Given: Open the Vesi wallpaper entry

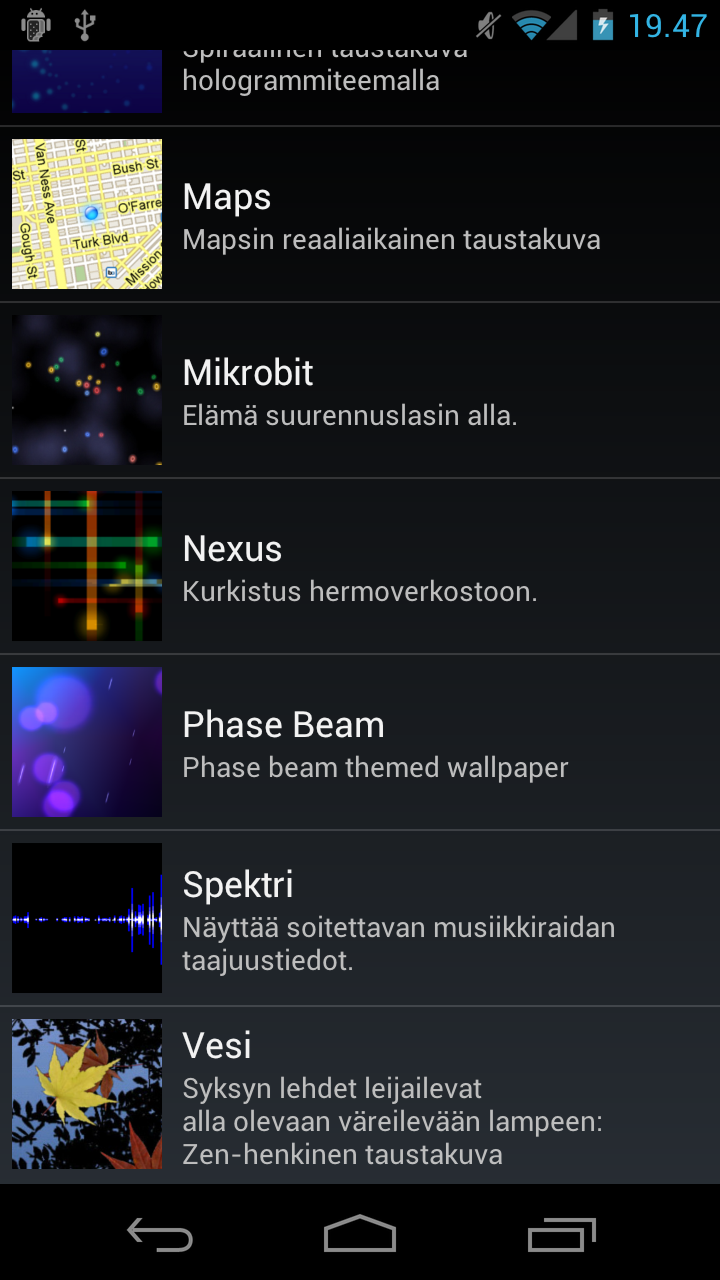Looking at the screenshot, I should (360, 1095).
